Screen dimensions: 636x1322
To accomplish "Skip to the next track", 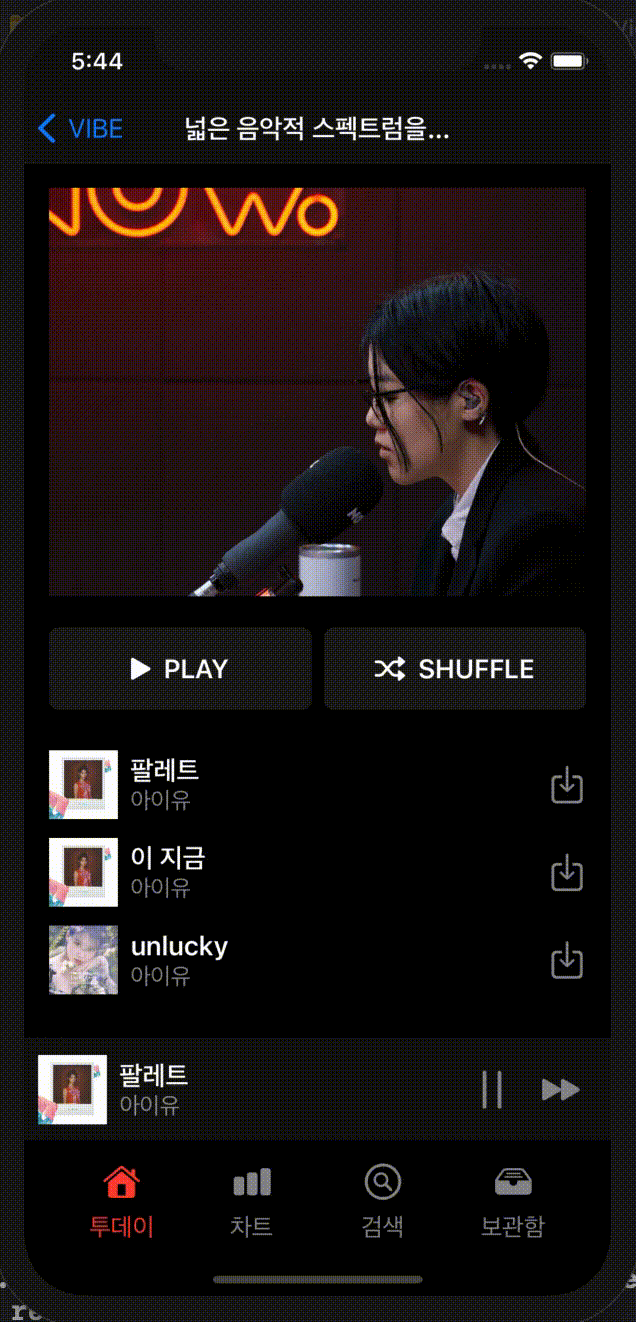I will click(560, 1089).
